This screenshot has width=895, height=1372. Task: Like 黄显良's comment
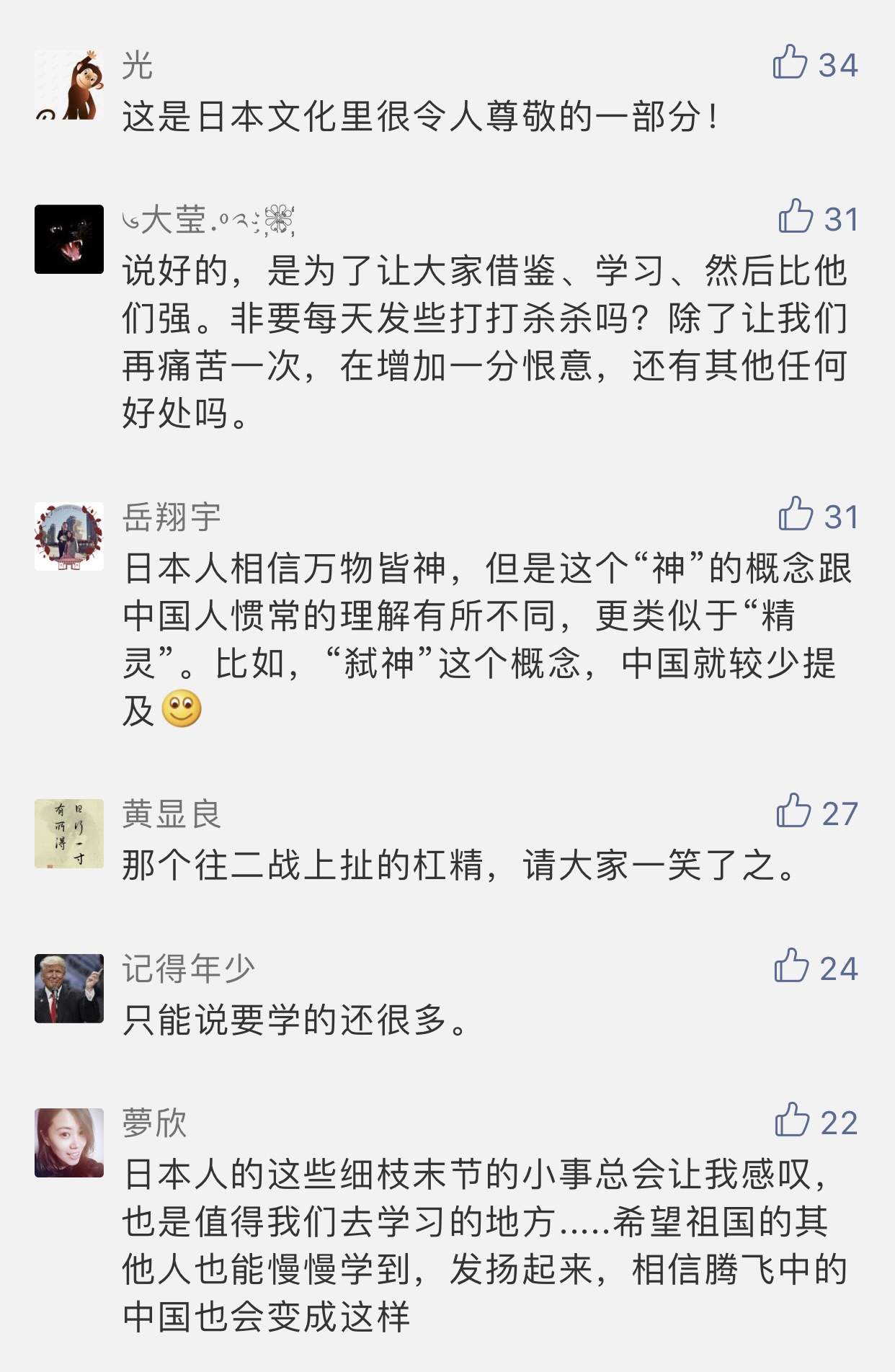(793, 811)
